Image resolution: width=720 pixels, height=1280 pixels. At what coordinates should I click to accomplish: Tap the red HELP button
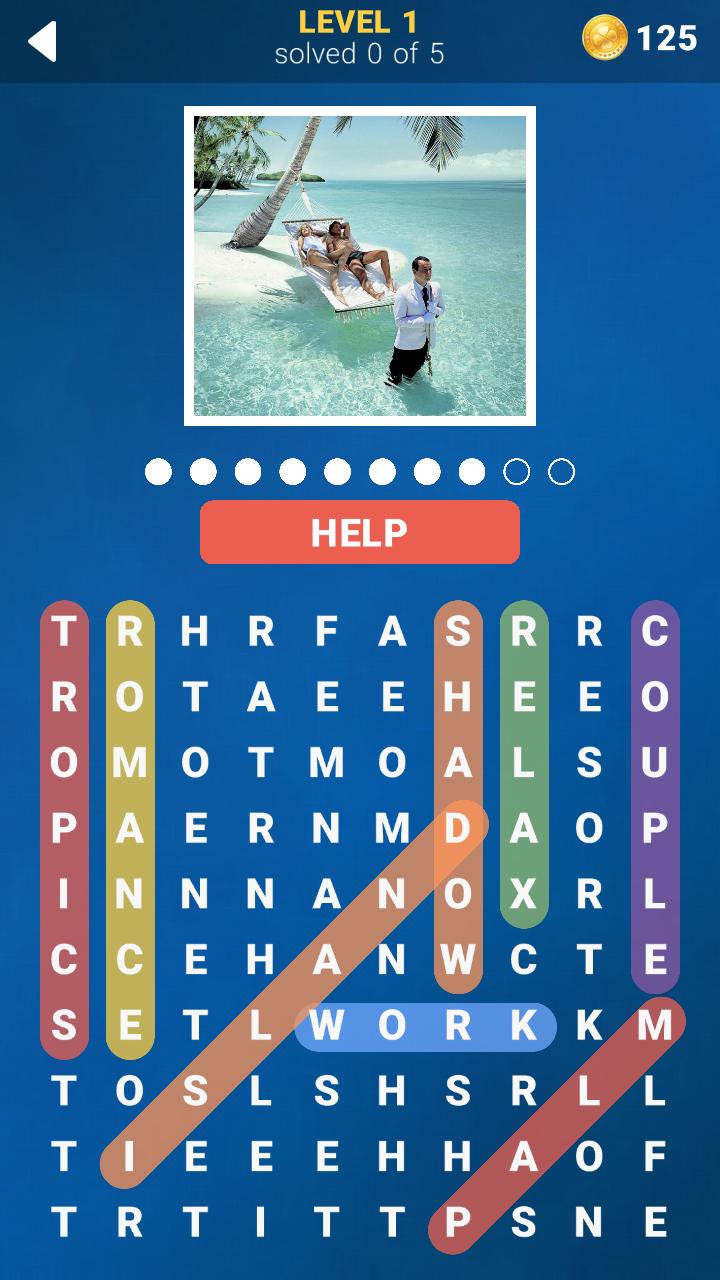[360, 532]
